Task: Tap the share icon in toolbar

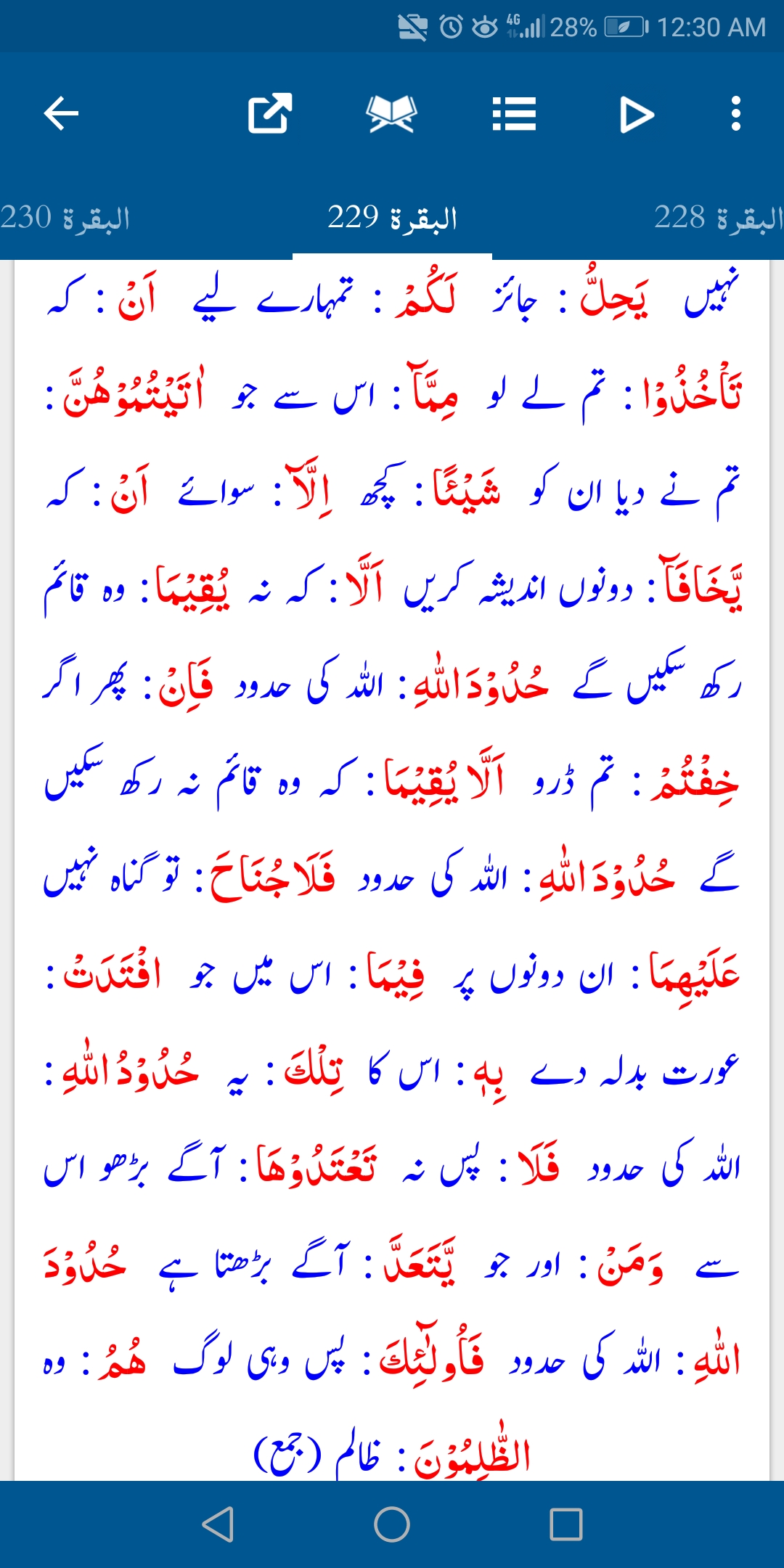Action: (x=270, y=114)
